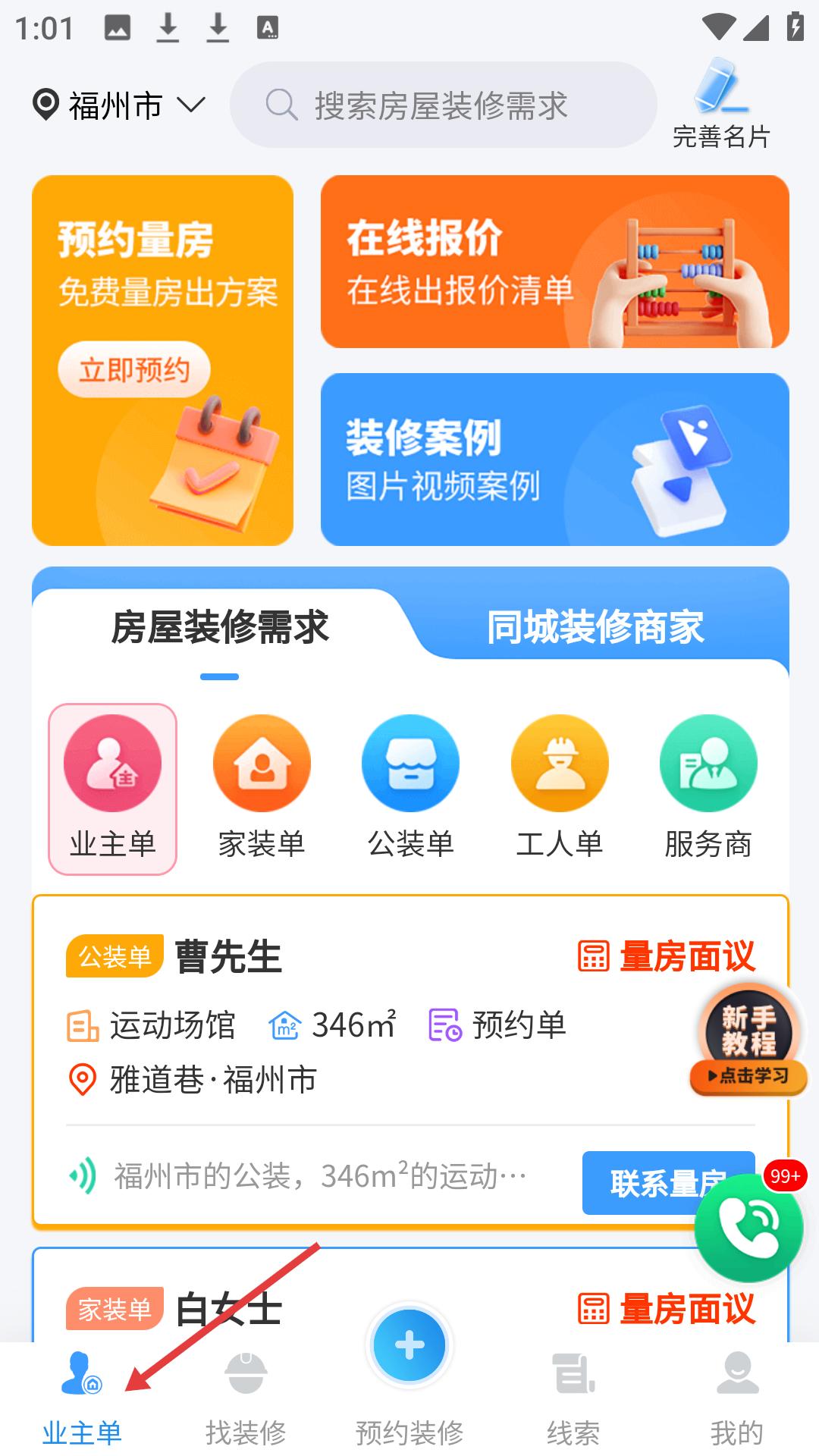Select the 房屋装修需求 tab
Screen dimensions: 819x1456
[x=220, y=627]
